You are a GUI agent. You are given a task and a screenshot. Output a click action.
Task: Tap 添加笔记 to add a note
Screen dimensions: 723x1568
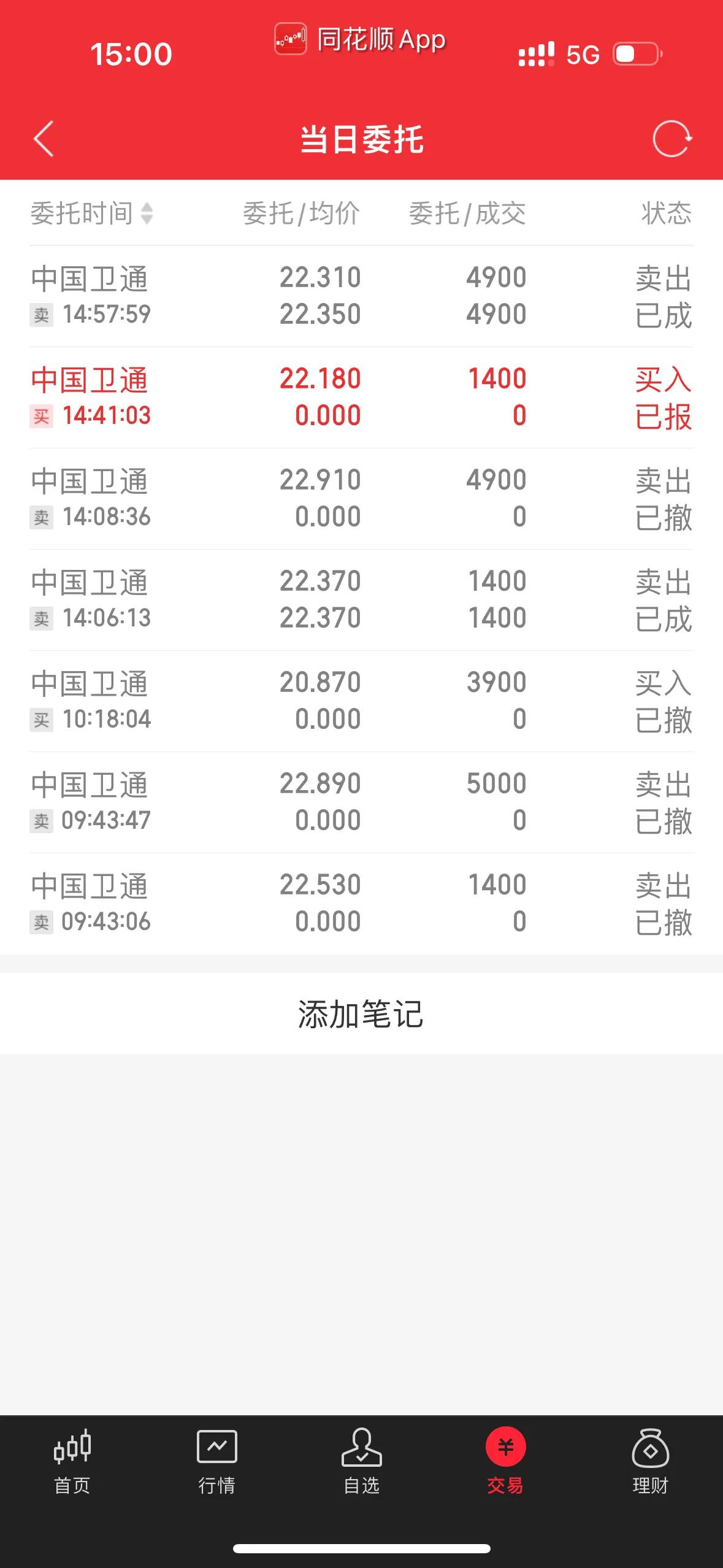[361, 1014]
